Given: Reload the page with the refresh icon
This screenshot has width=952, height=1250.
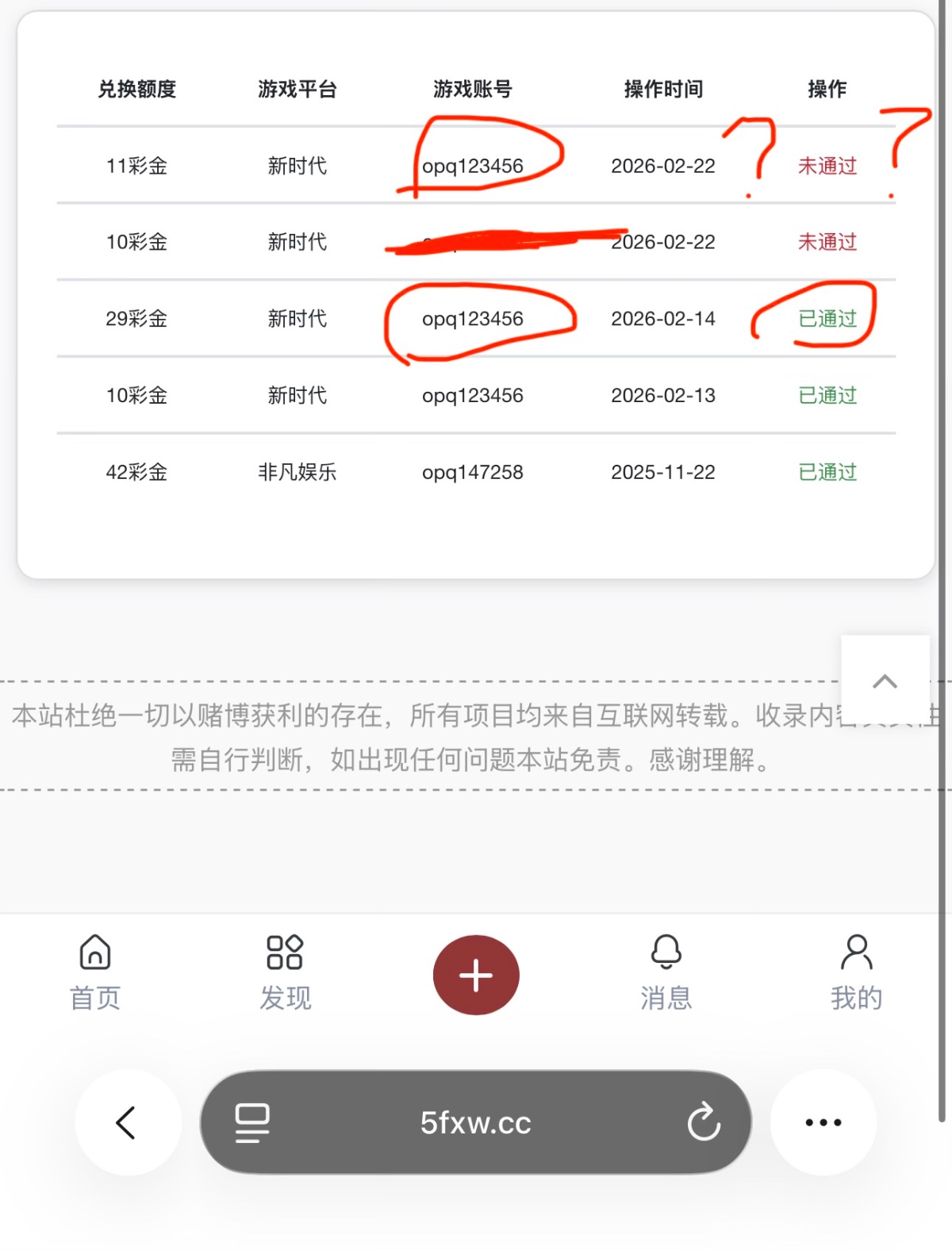Looking at the screenshot, I should click(703, 1122).
